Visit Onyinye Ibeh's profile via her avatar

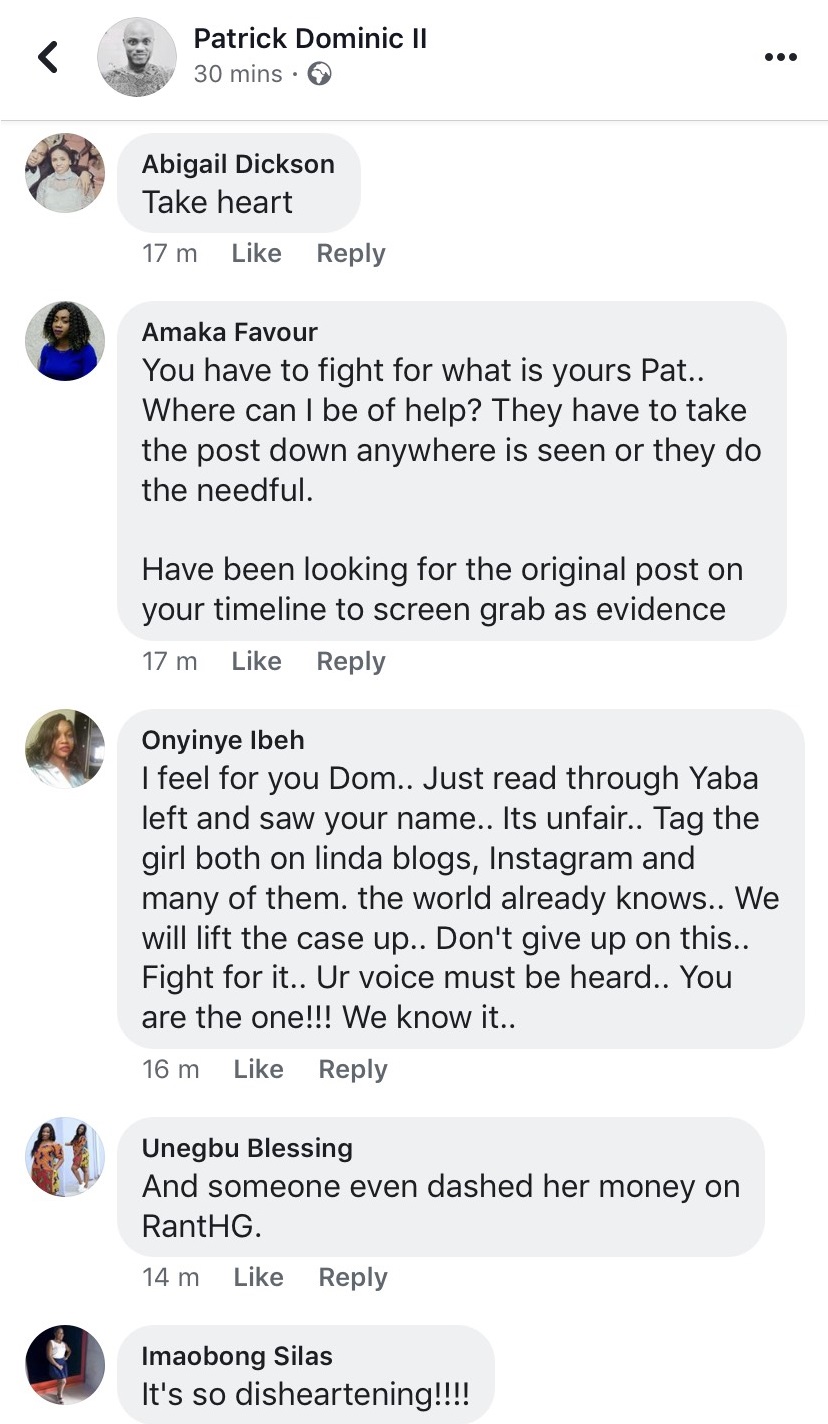[65, 749]
